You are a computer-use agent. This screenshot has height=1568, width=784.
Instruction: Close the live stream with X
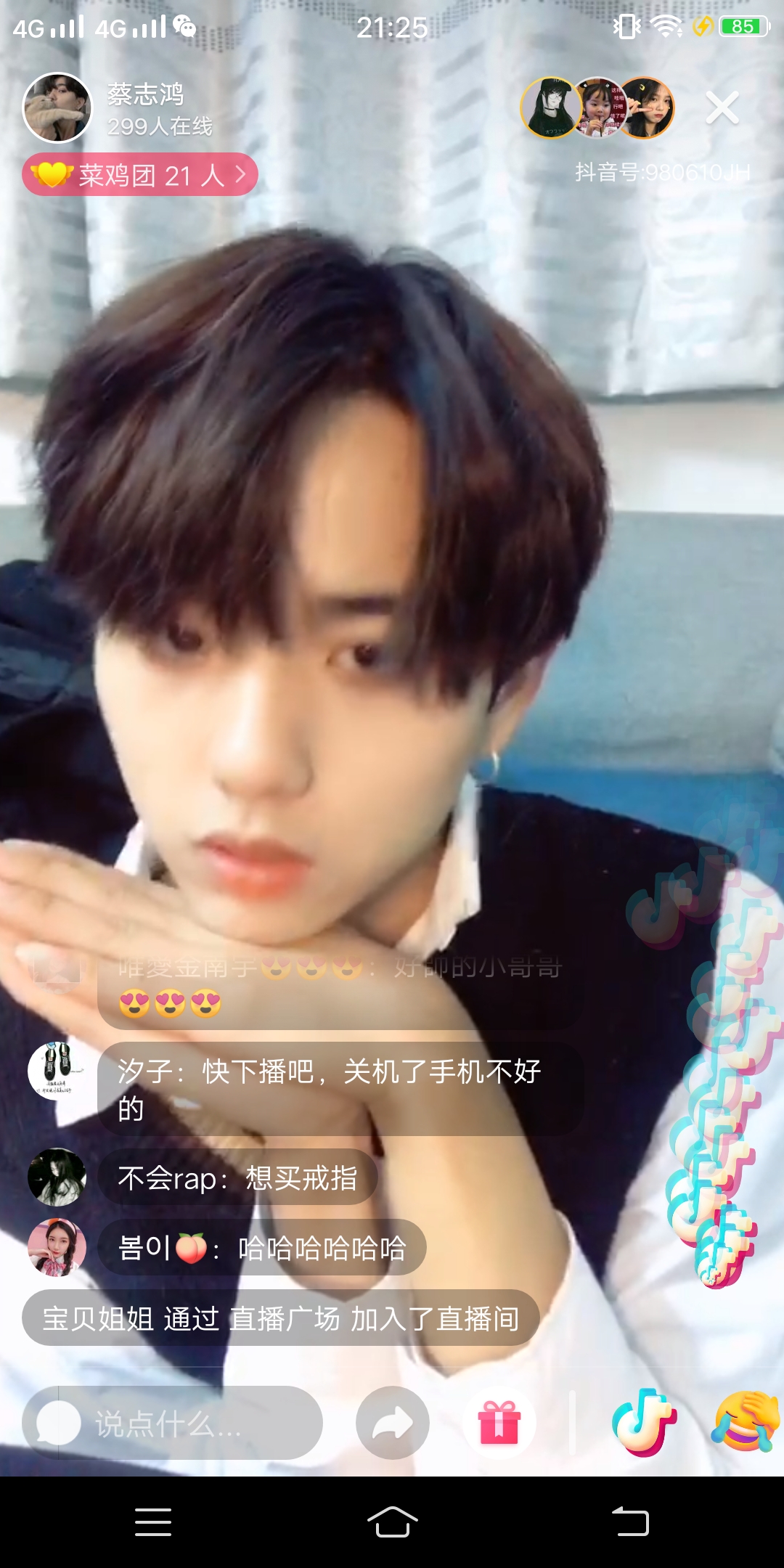pyautogui.click(x=722, y=108)
